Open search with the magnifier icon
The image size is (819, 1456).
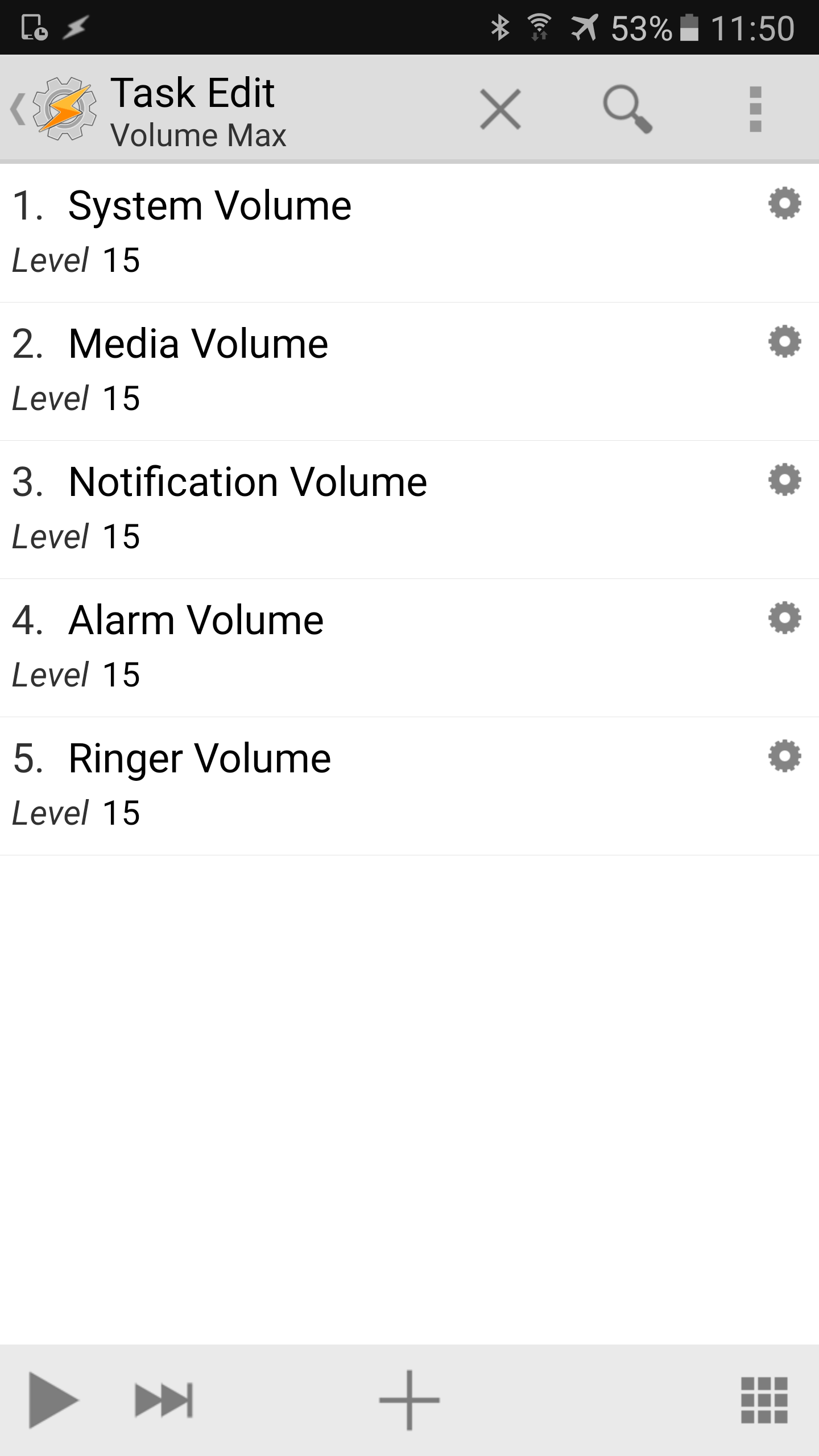[627, 109]
